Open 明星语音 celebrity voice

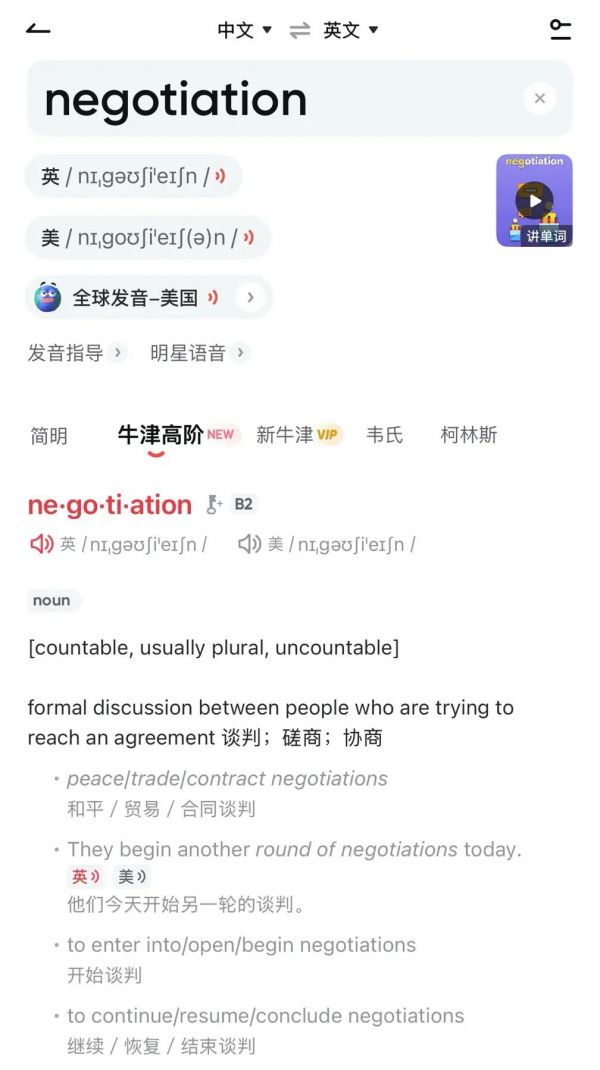[197, 352]
